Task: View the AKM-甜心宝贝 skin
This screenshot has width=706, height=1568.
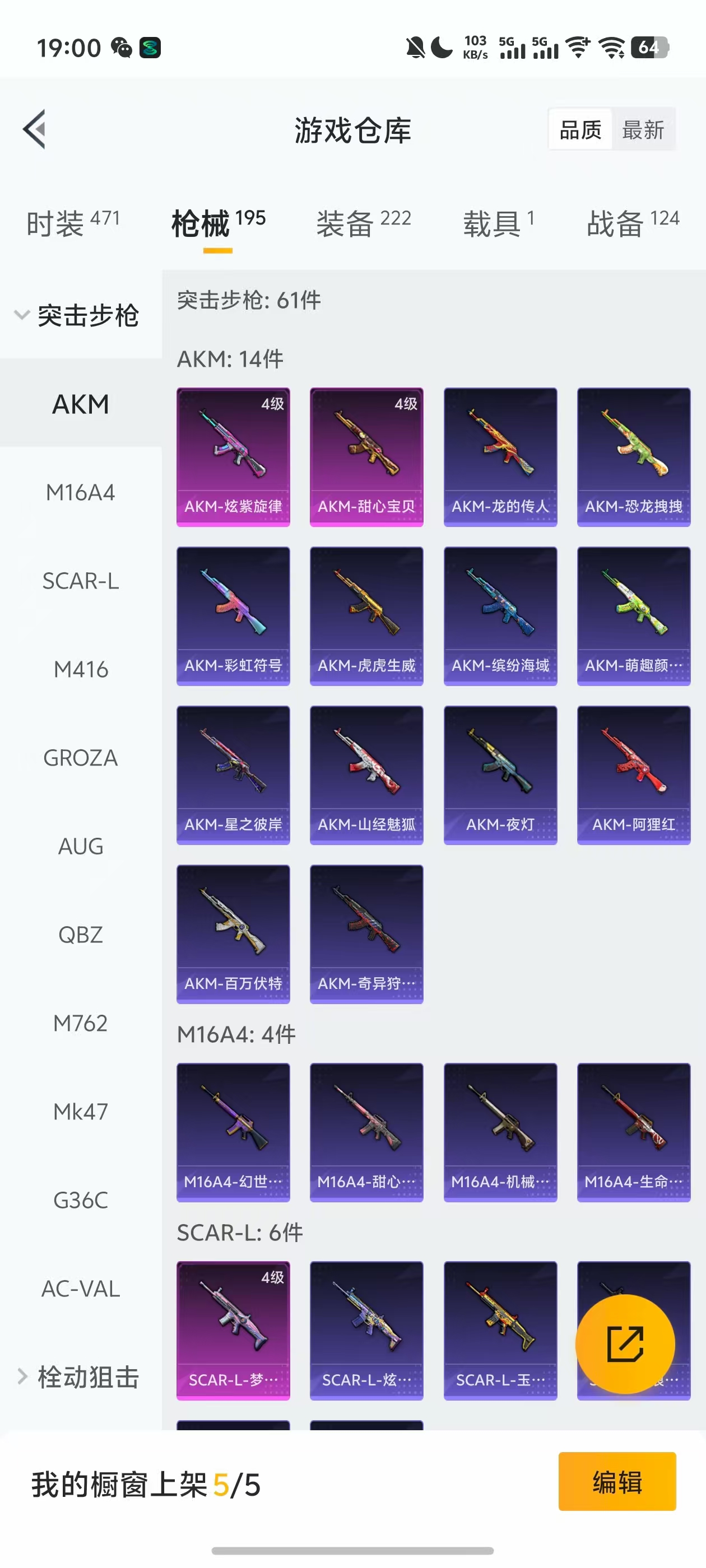Action: pos(366,456)
